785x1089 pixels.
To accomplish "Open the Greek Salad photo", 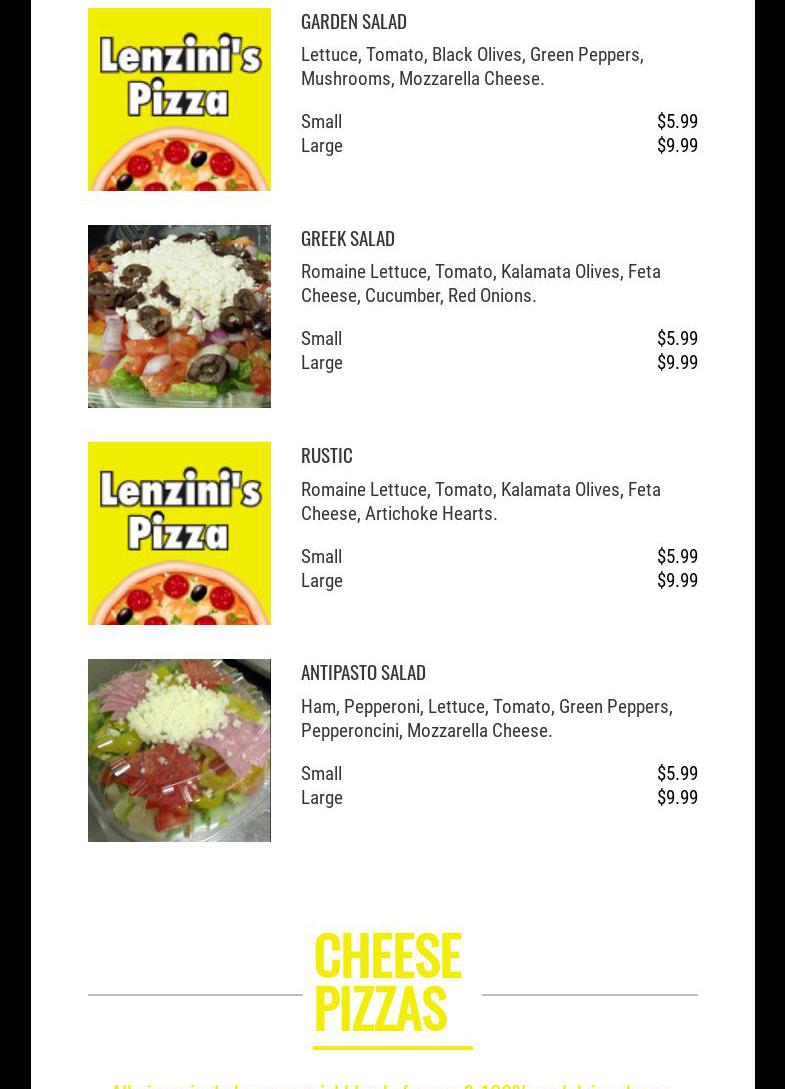I will coord(179,316).
